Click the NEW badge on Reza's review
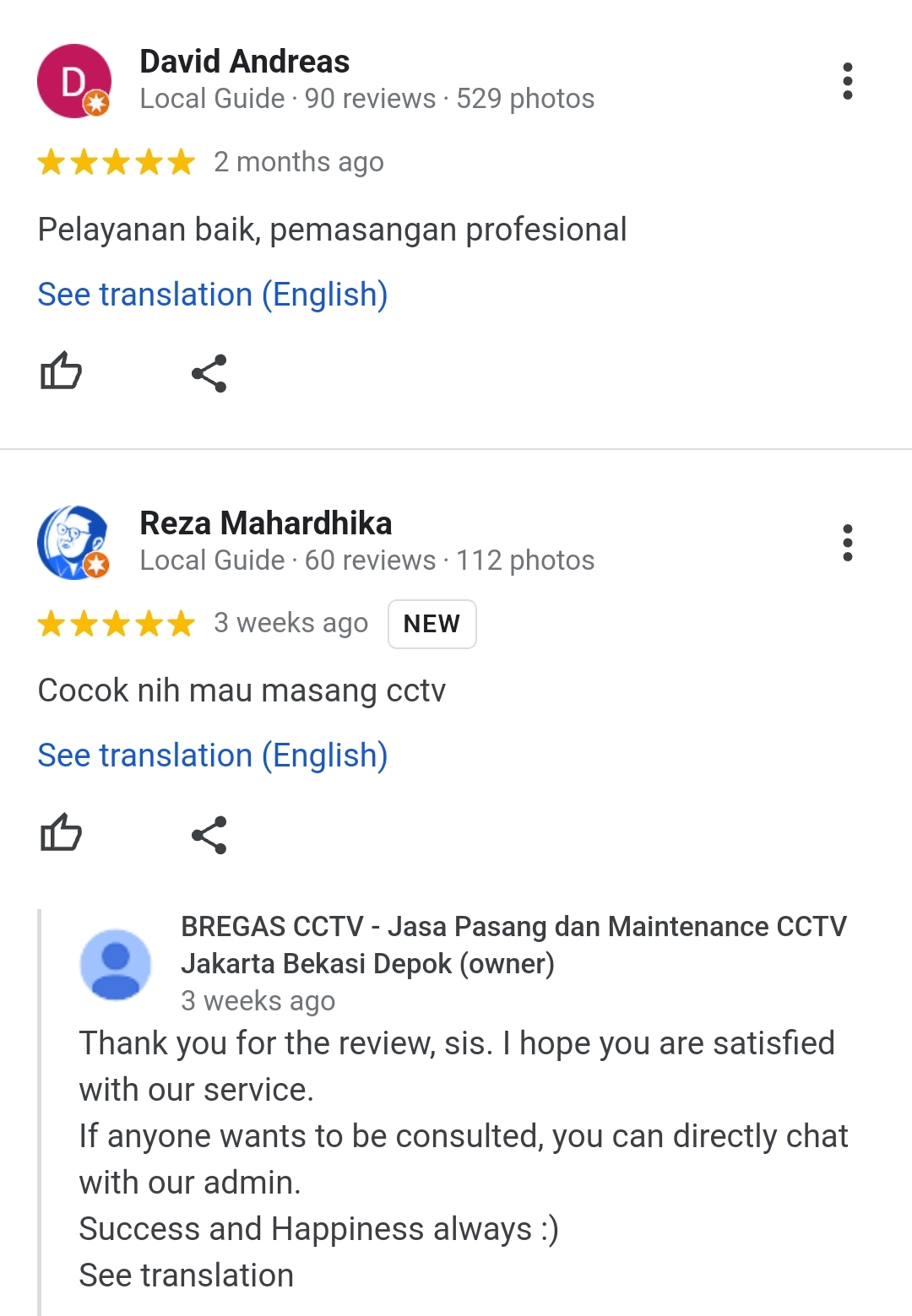The image size is (912, 1316). point(432,623)
